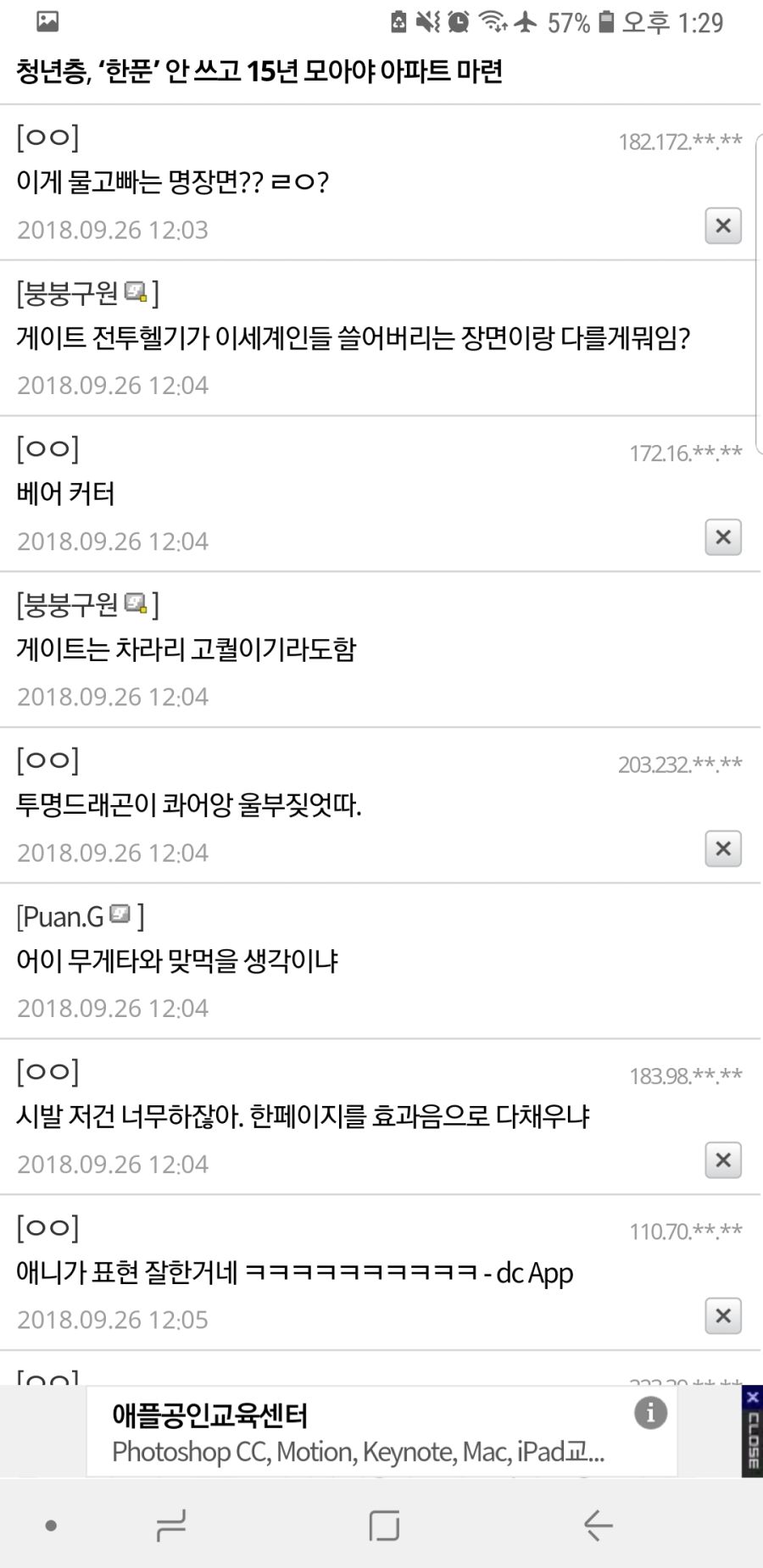
Task: Tap the alarm clock status bar icon
Action: tap(458, 23)
